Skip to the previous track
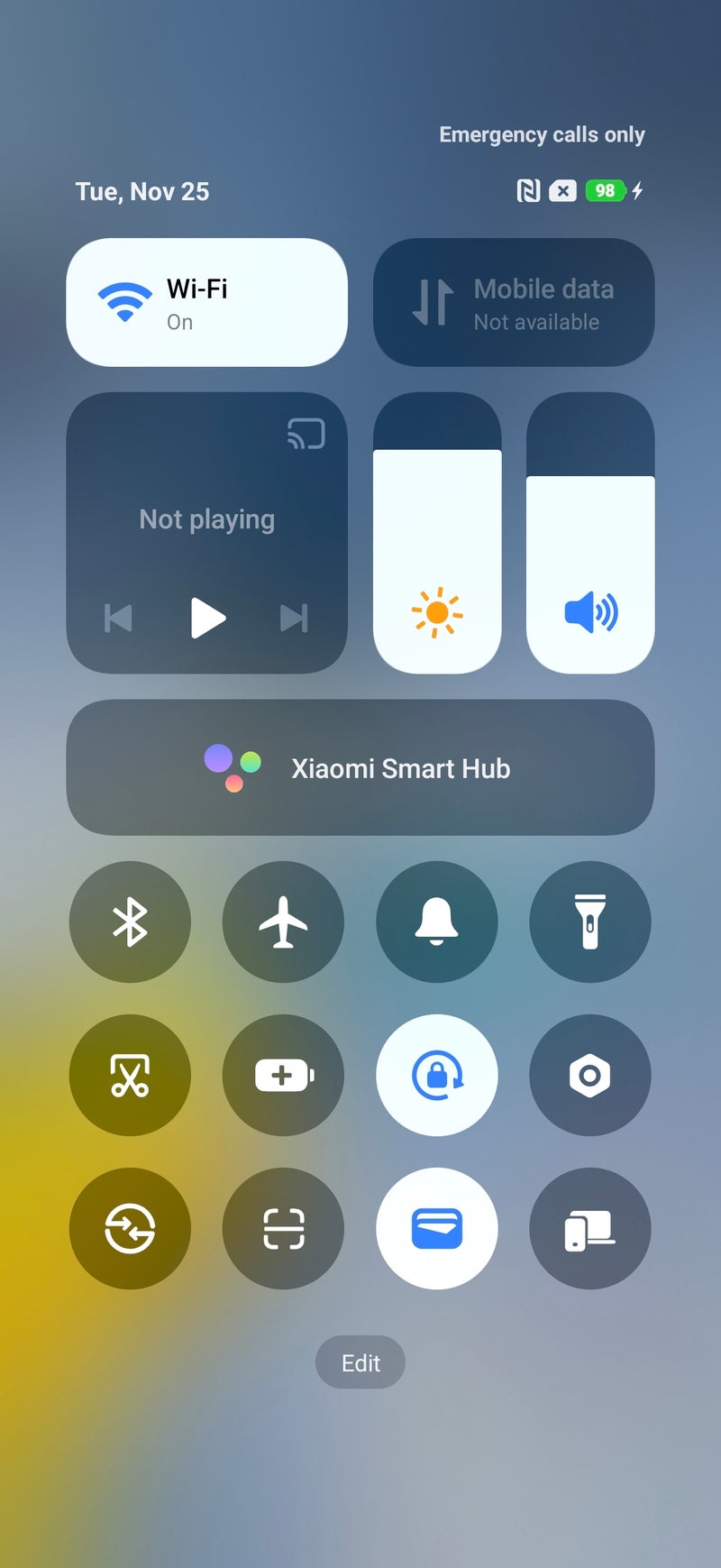The height and width of the screenshot is (1568, 721). coord(119,619)
